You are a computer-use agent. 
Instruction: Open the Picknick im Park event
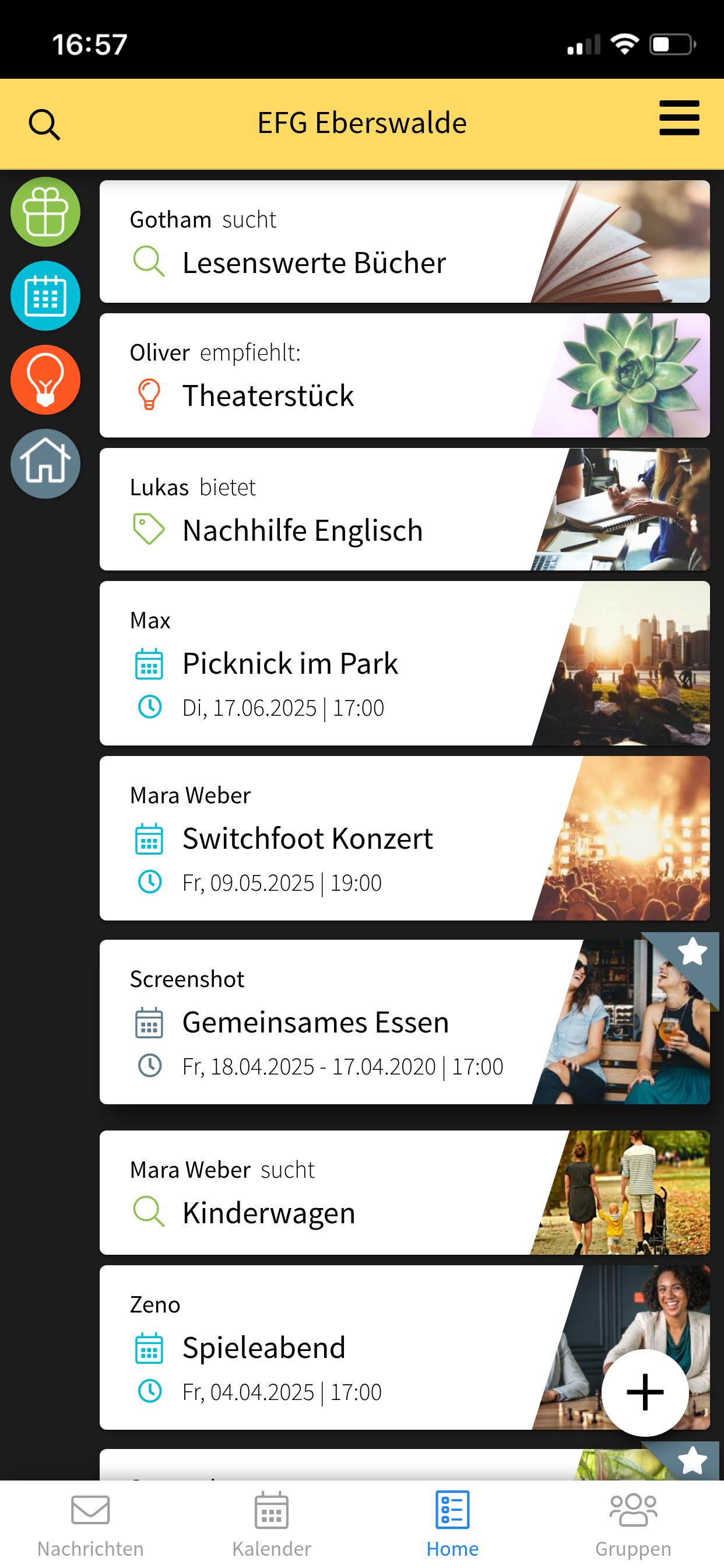click(405, 663)
